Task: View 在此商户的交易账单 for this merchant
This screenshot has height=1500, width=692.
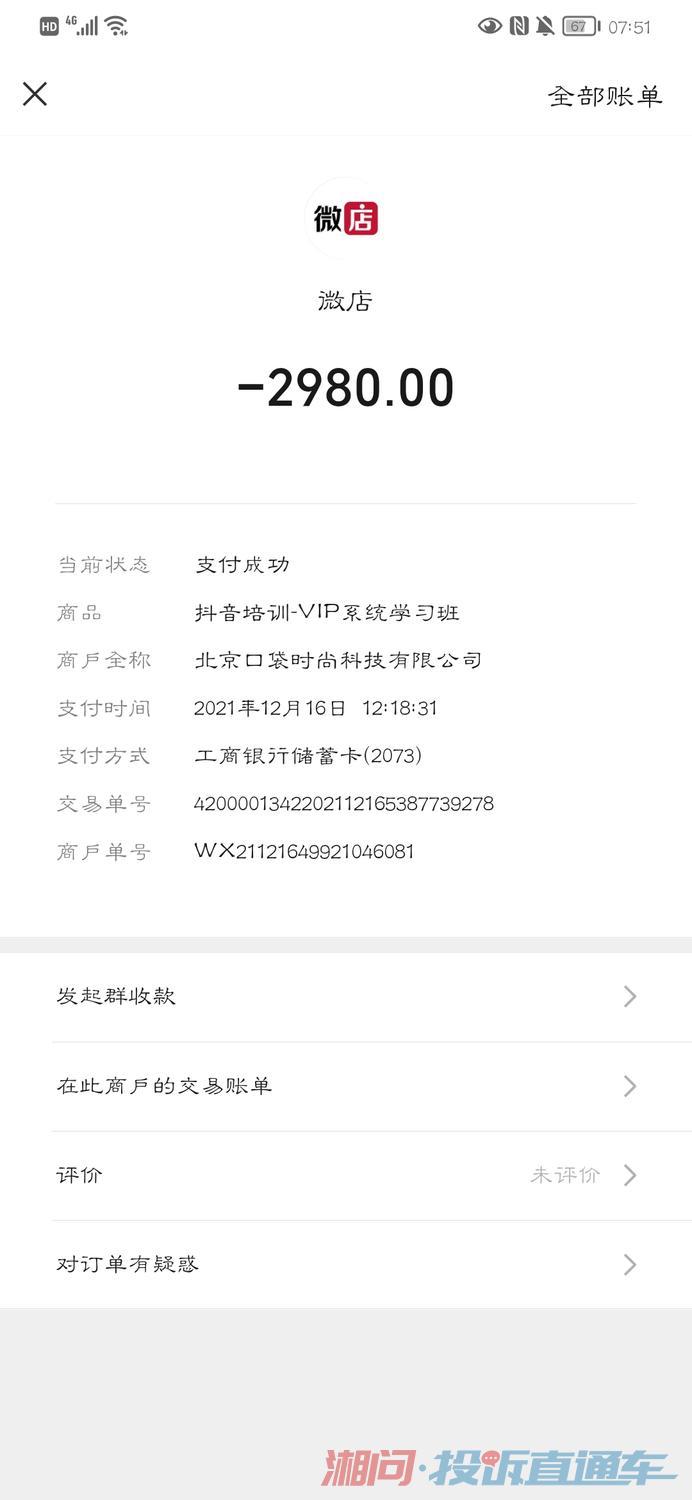Action: tap(345, 1086)
